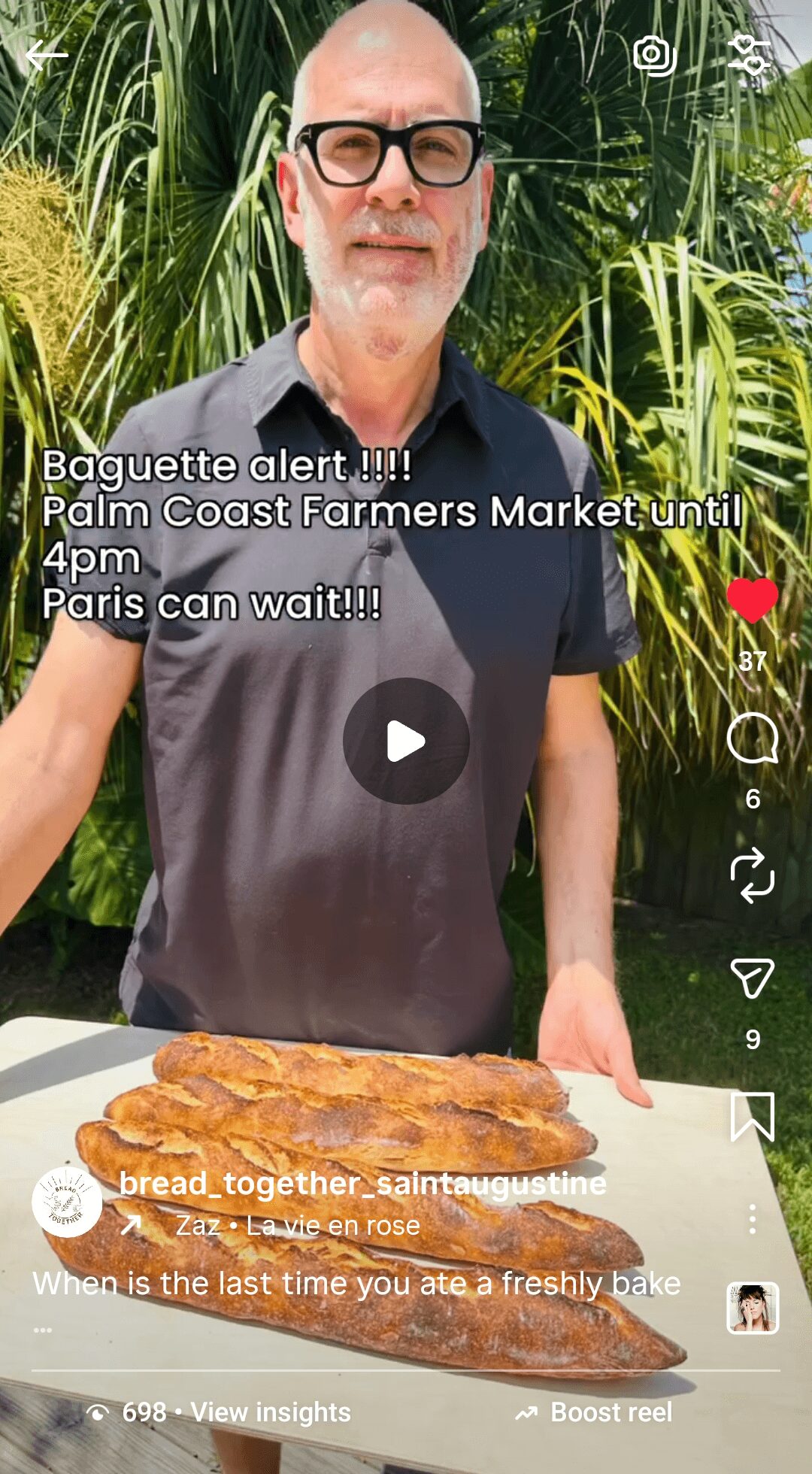Open the camera to create a reel
This screenshot has width=812, height=1474.
coord(654,55)
